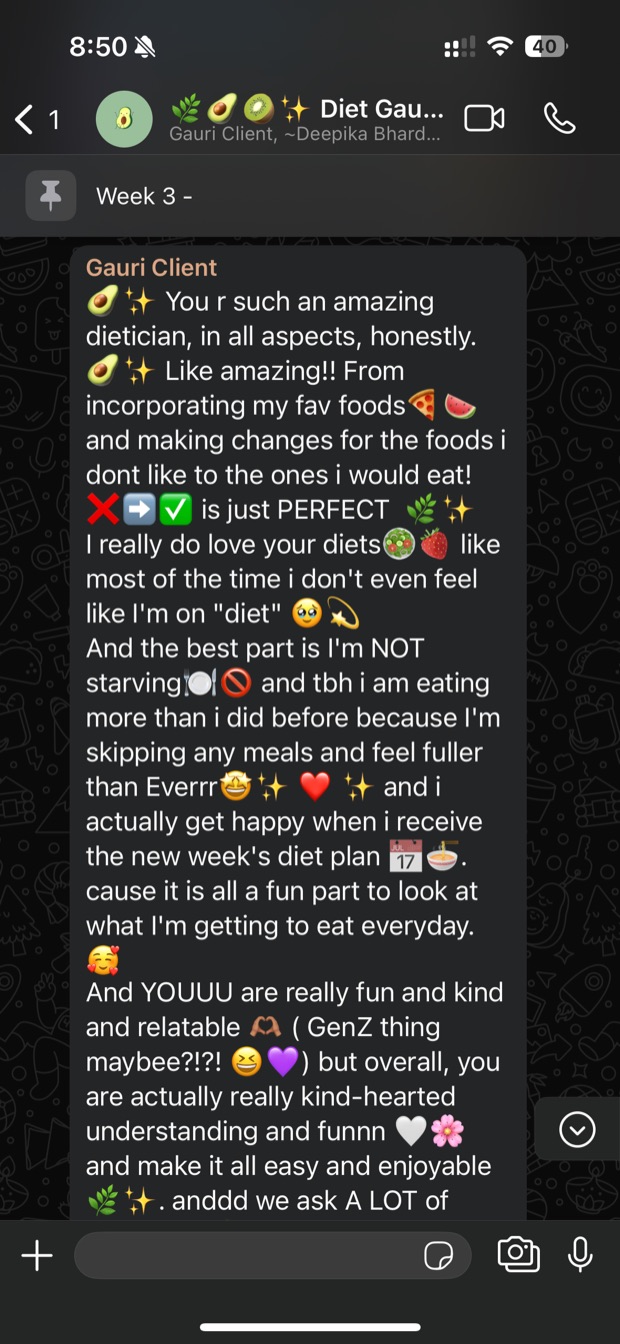Open the group avatar picture
Screen dimensions: 620x1344
124,119
